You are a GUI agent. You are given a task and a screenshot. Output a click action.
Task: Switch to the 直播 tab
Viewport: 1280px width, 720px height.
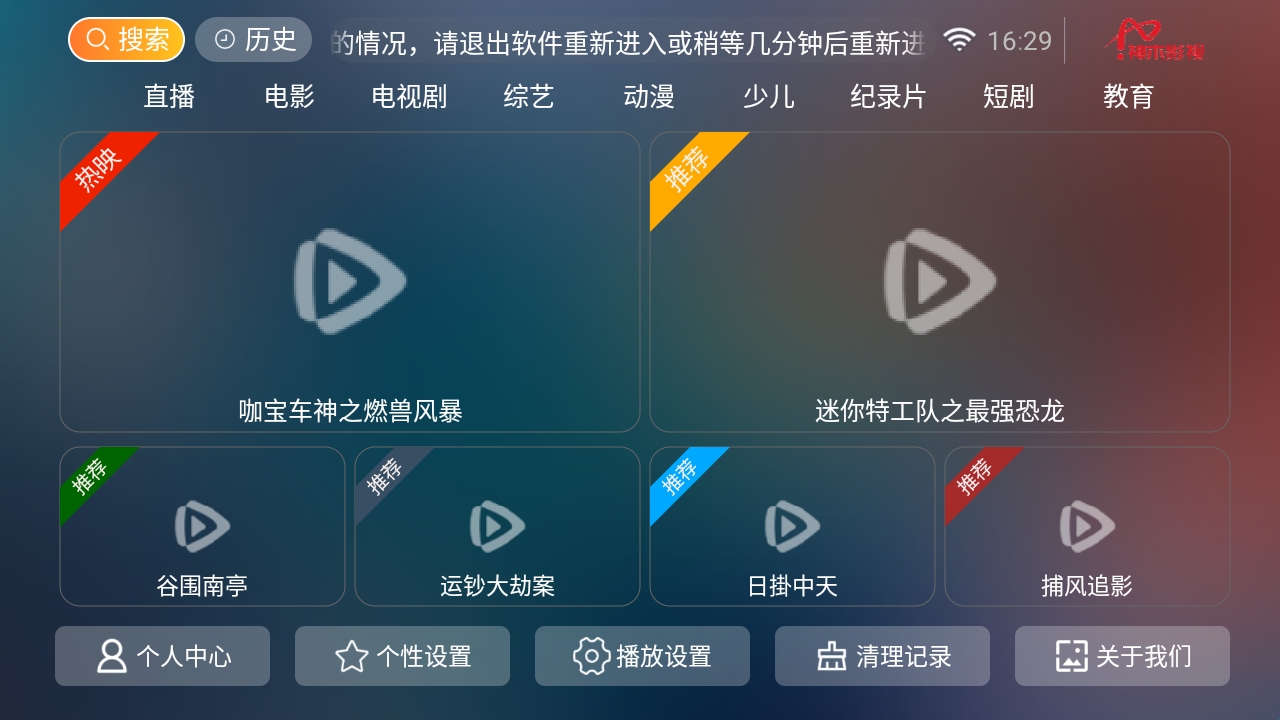point(169,97)
